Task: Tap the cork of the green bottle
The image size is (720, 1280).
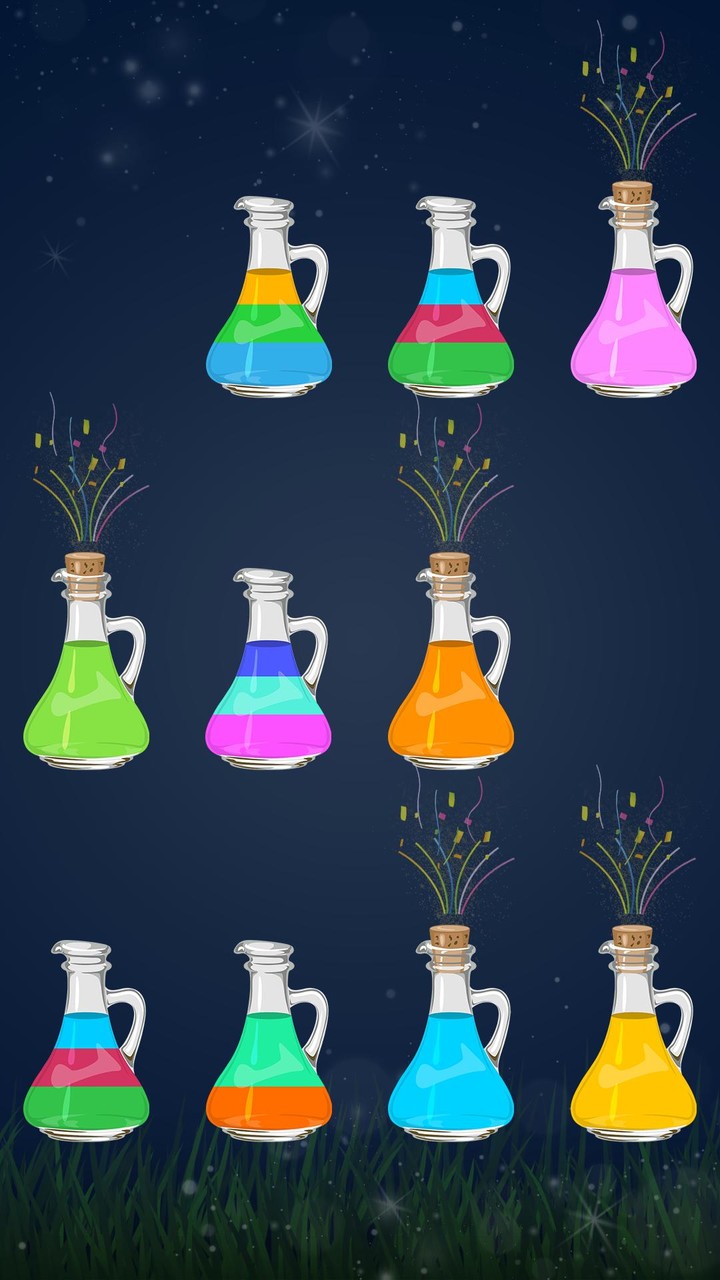Action: [x=85, y=565]
